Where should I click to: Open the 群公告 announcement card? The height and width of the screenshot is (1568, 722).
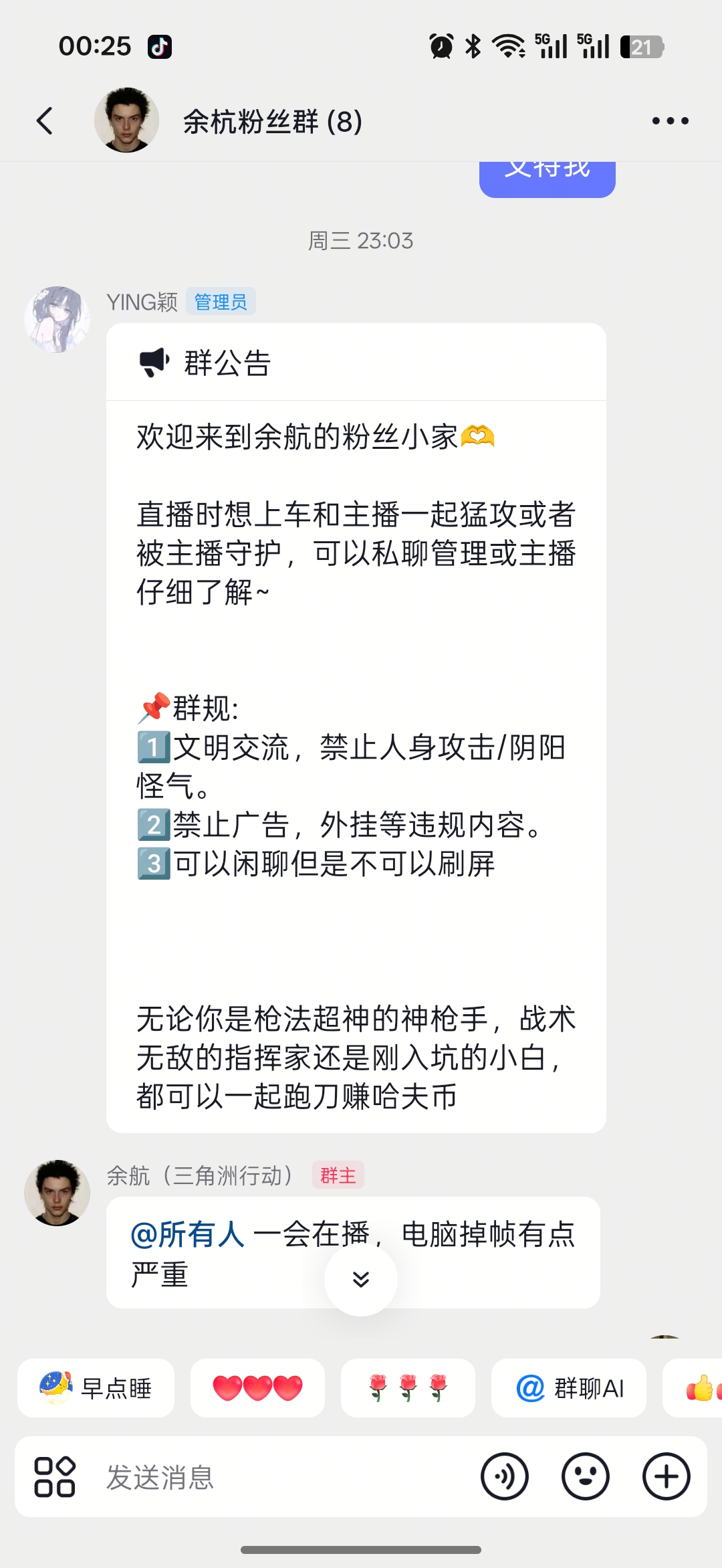coord(356,727)
